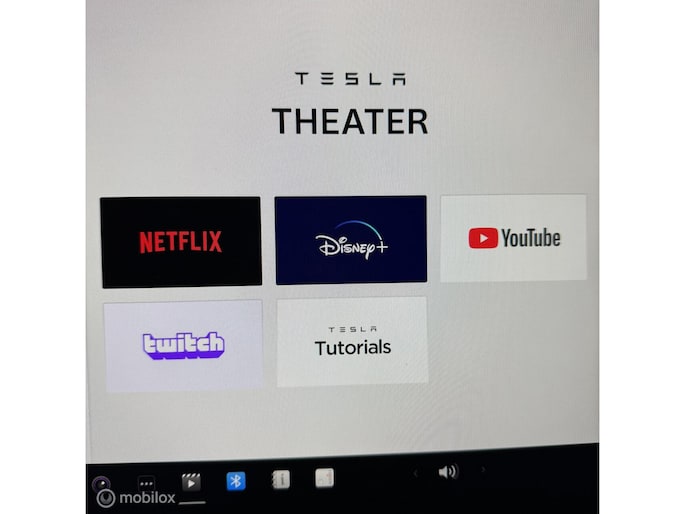Tap the volume speaker icon

point(448,472)
